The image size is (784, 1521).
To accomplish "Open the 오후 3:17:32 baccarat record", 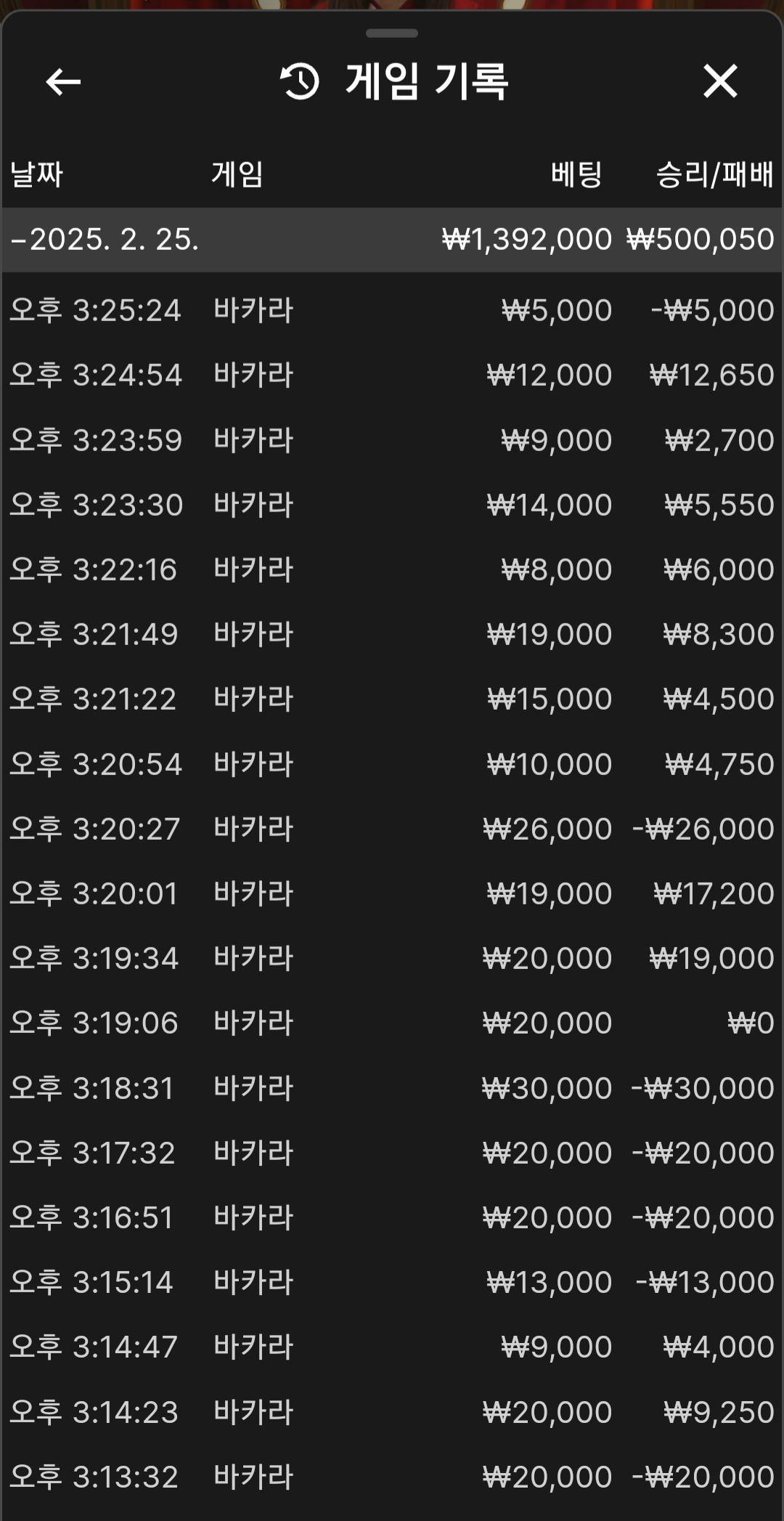I will click(392, 1153).
